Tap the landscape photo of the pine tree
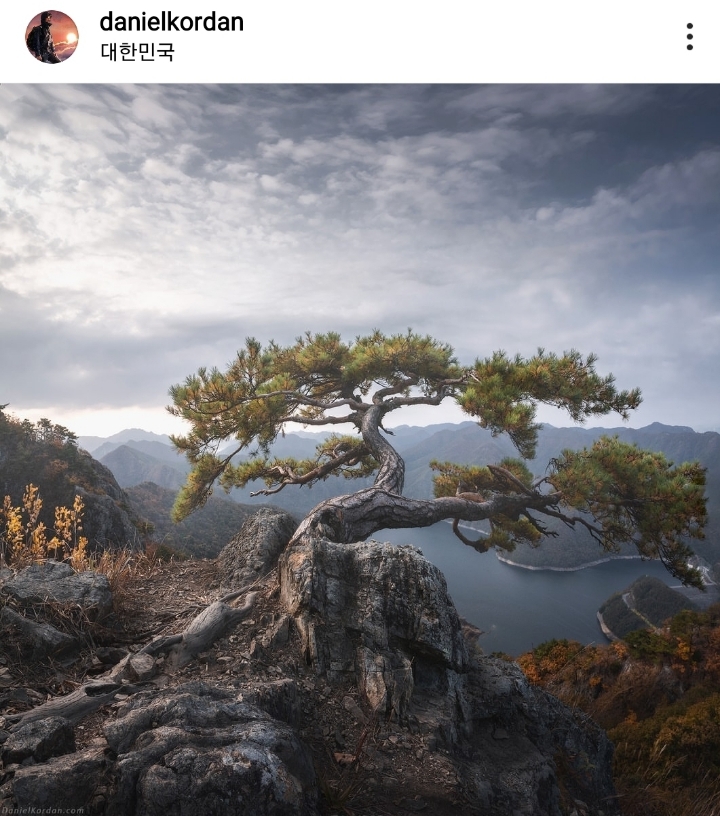Screen dimensions: 720x816 click(x=360, y=450)
